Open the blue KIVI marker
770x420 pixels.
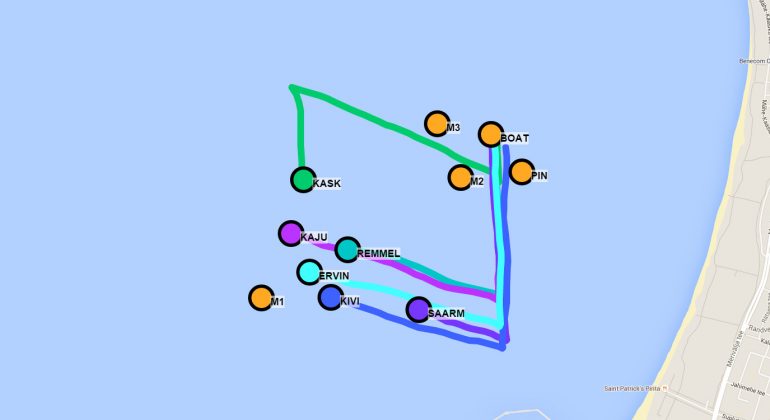330,297
